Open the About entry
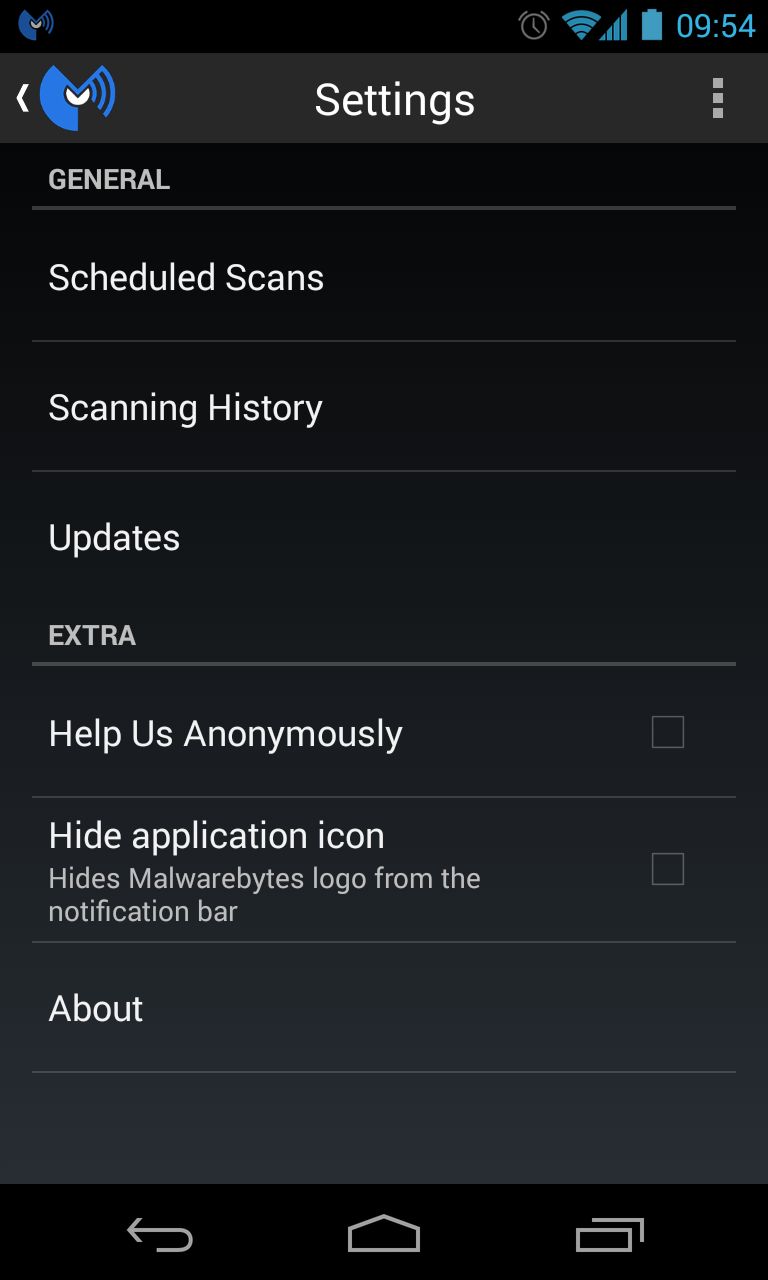This screenshot has height=1280, width=768. pos(384,1008)
